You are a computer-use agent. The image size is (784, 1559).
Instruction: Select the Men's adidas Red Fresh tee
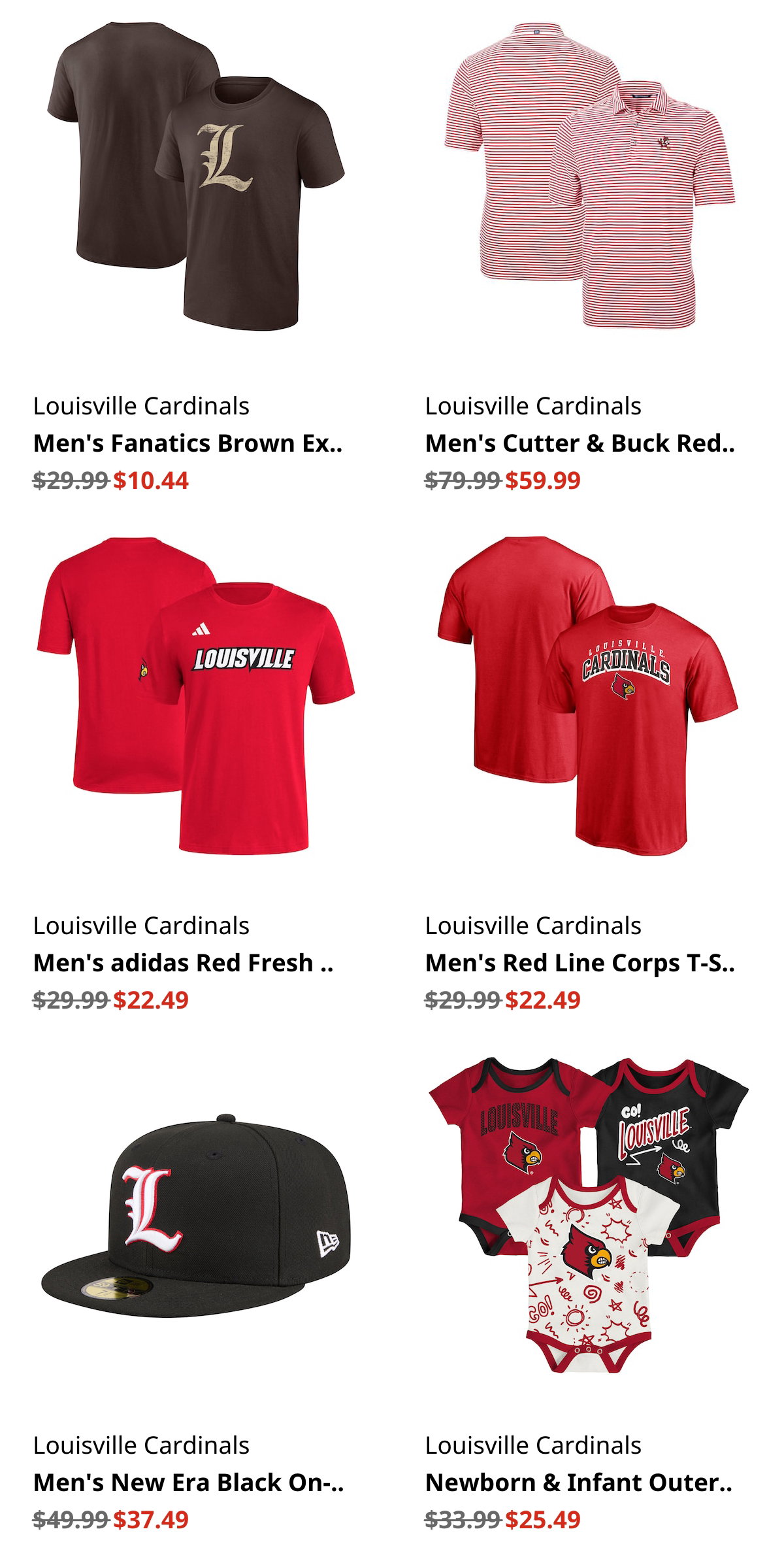(x=184, y=963)
